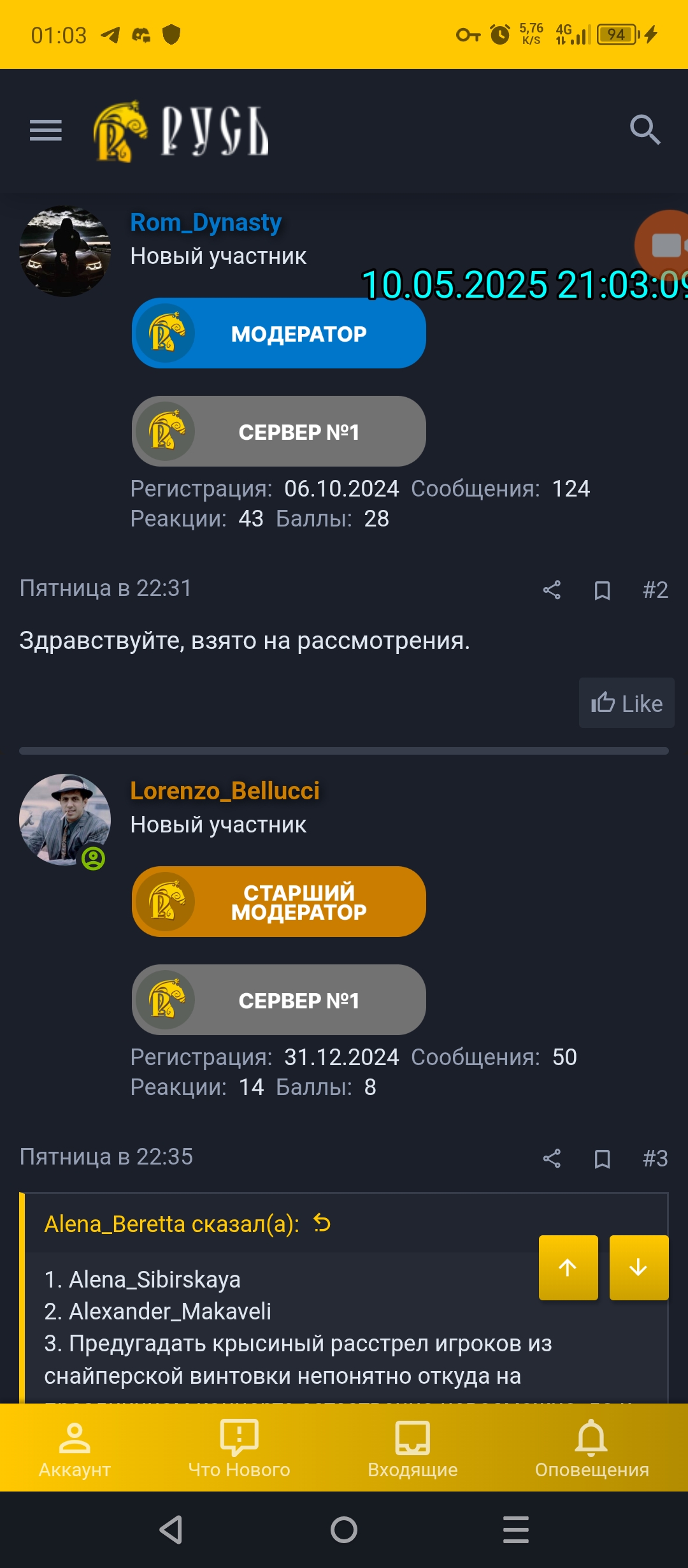Like Rom_Dynasty's reply

click(626, 703)
